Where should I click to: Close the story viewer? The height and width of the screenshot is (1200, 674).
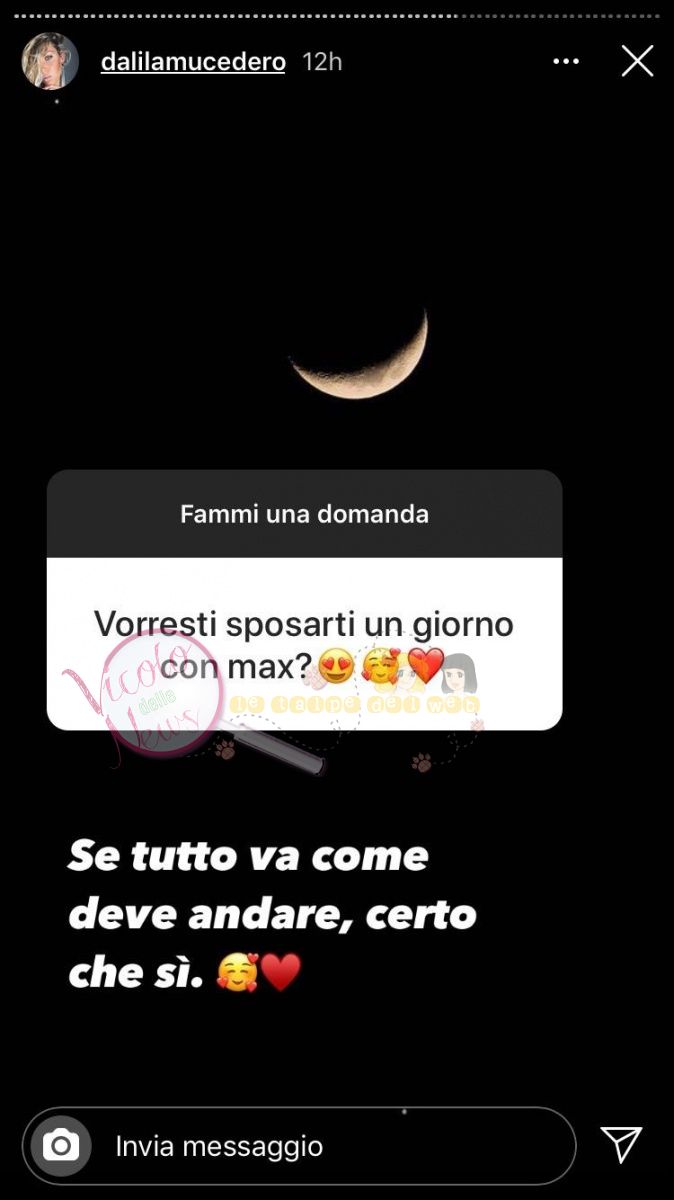tap(637, 62)
